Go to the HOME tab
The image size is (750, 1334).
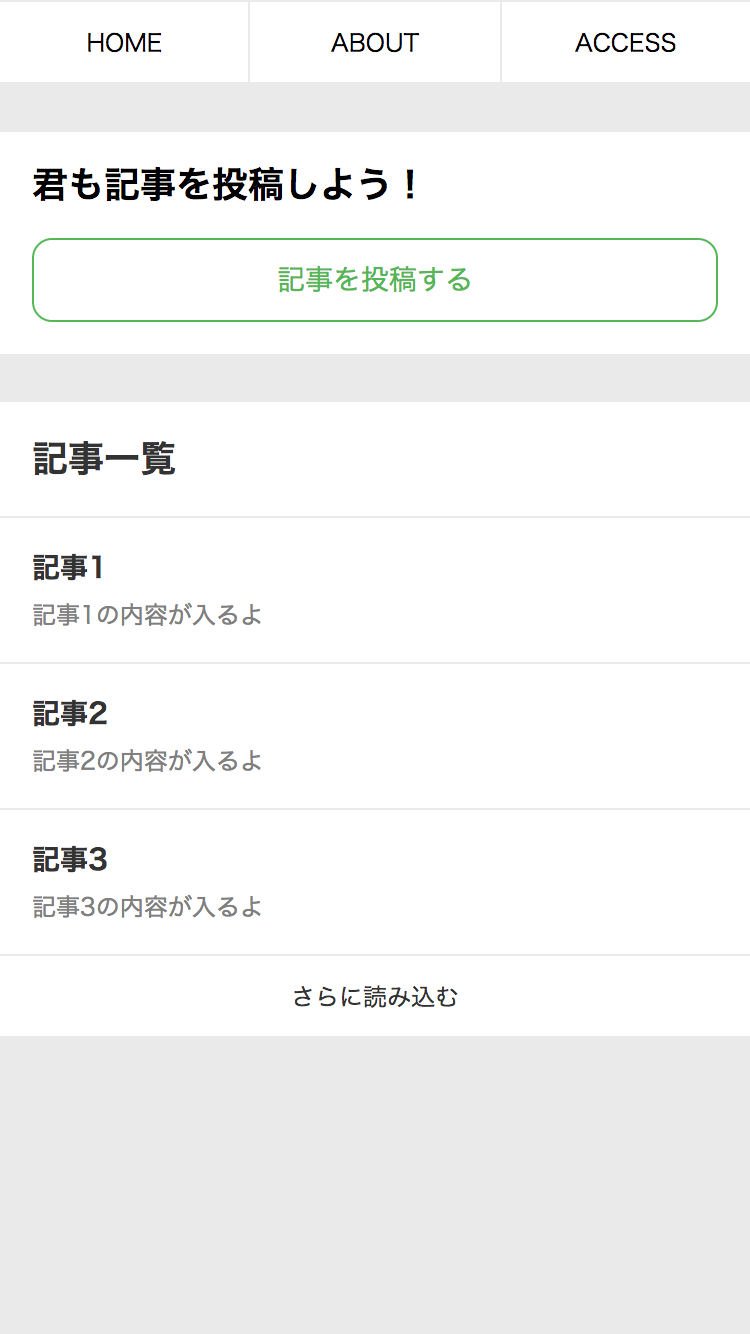(x=124, y=42)
